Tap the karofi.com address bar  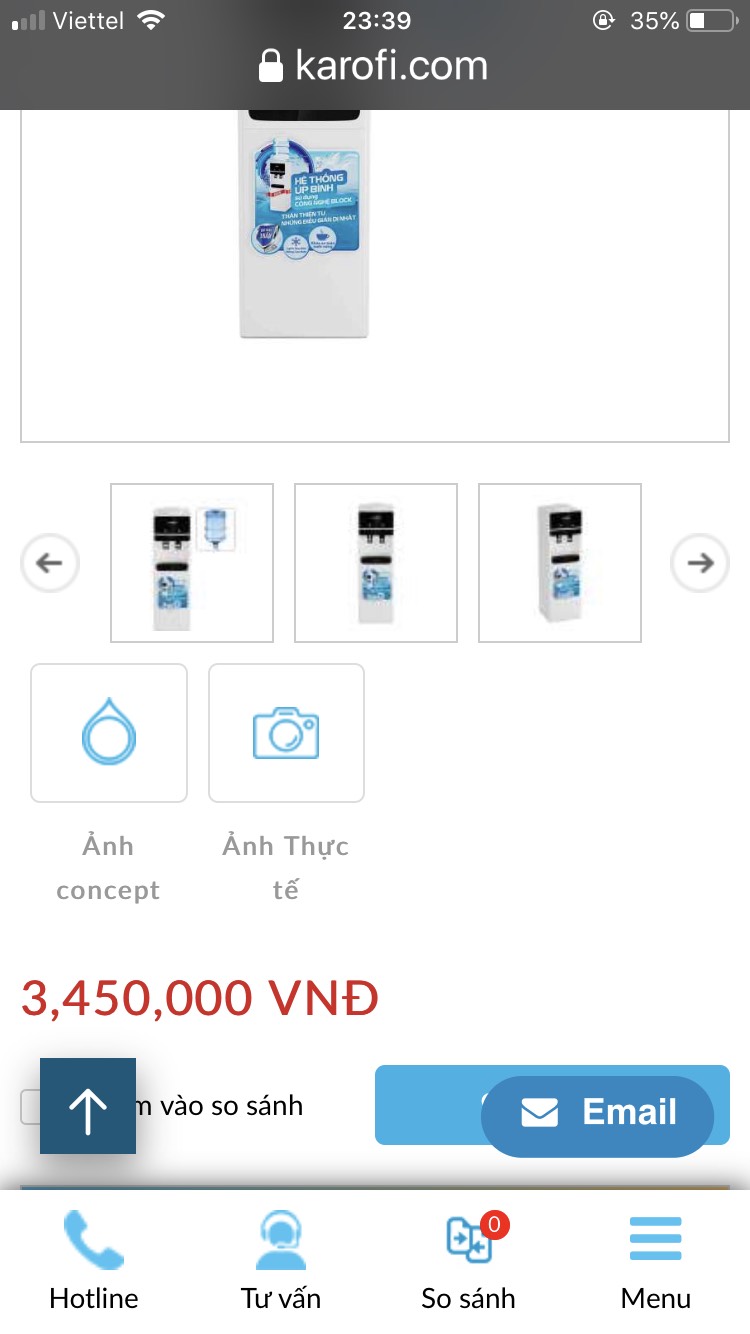(374, 67)
